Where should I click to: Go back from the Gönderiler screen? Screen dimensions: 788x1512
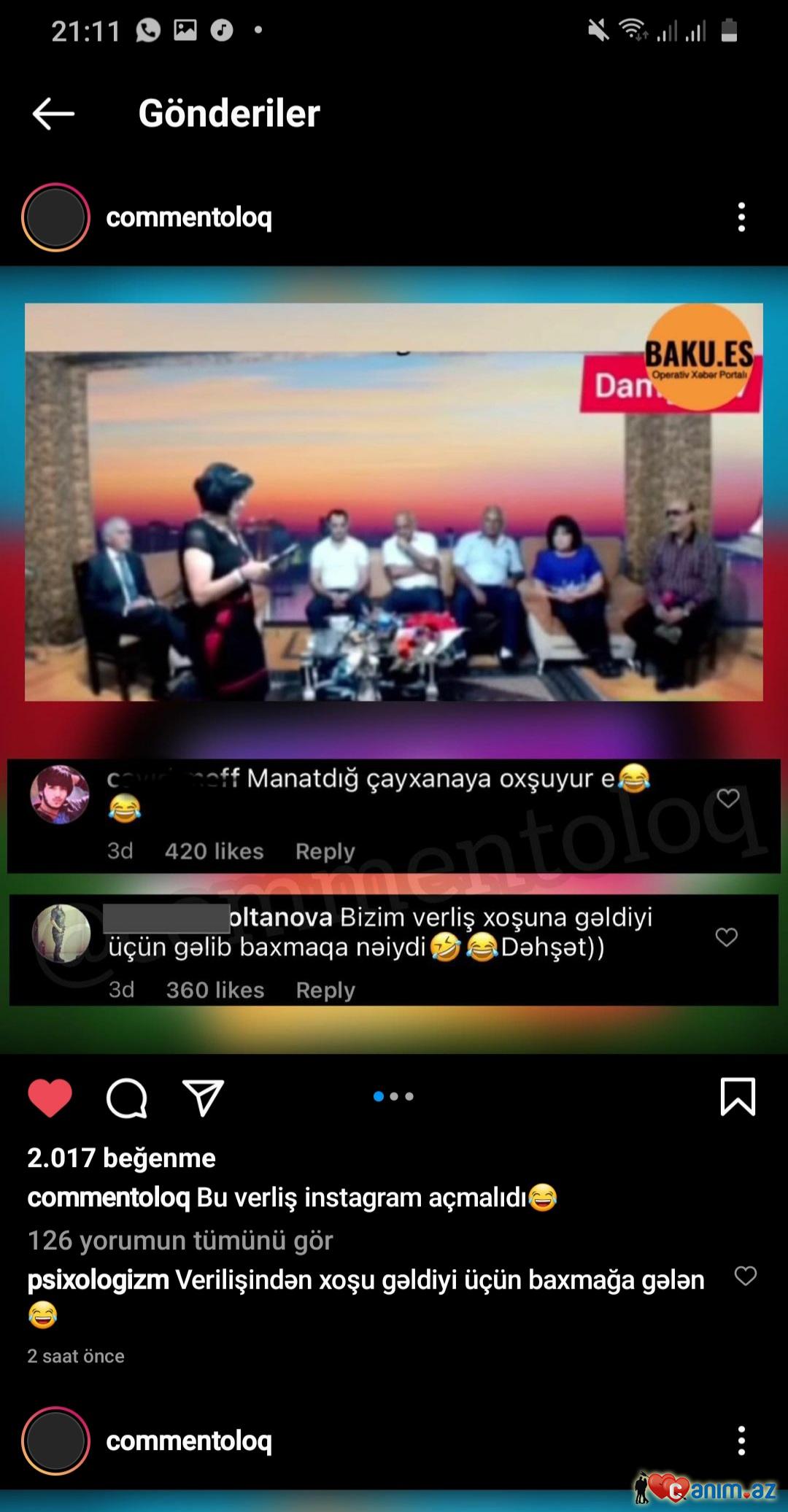(x=53, y=114)
